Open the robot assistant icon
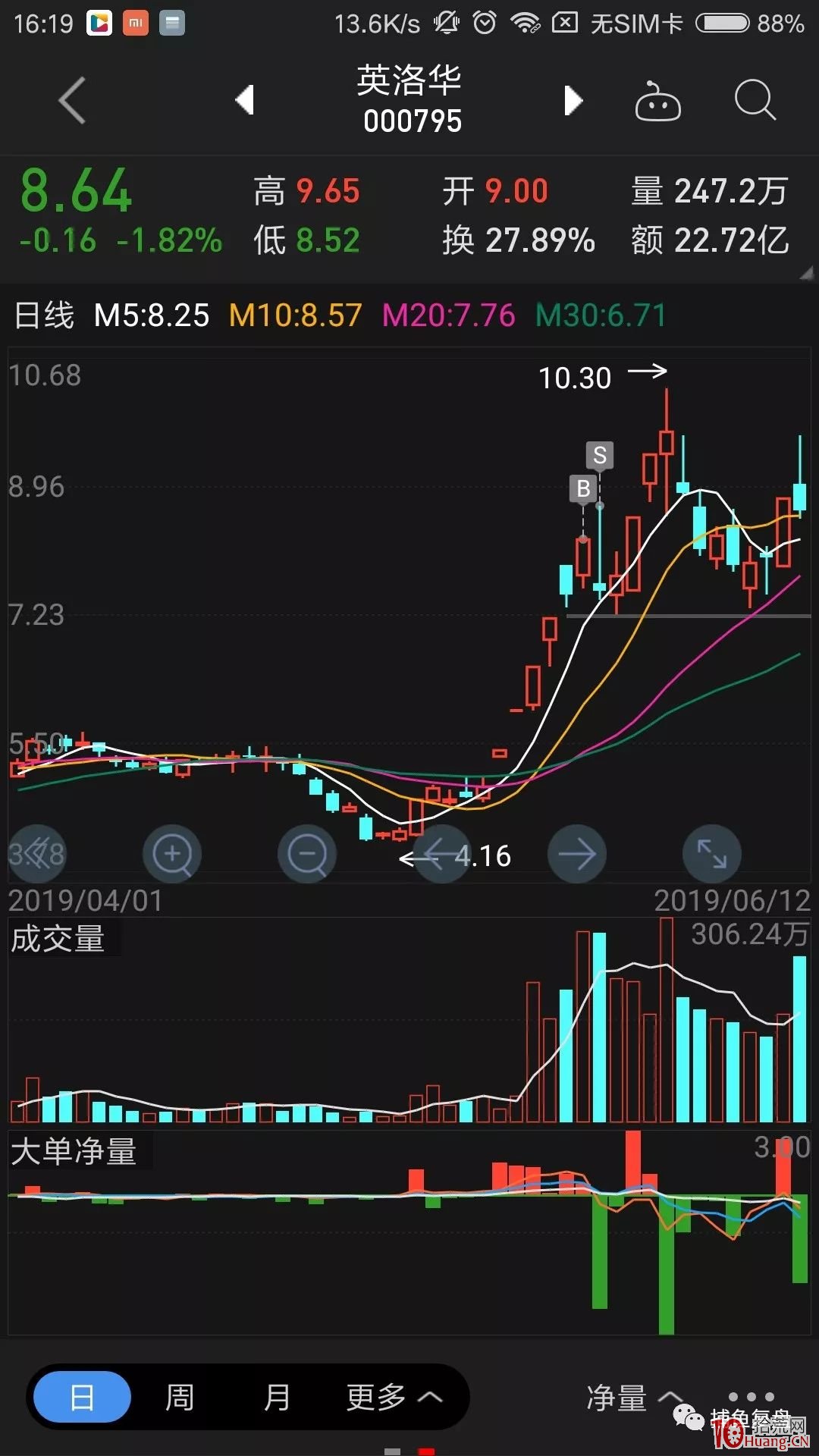The image size is (819, 1456). (657, 101)
